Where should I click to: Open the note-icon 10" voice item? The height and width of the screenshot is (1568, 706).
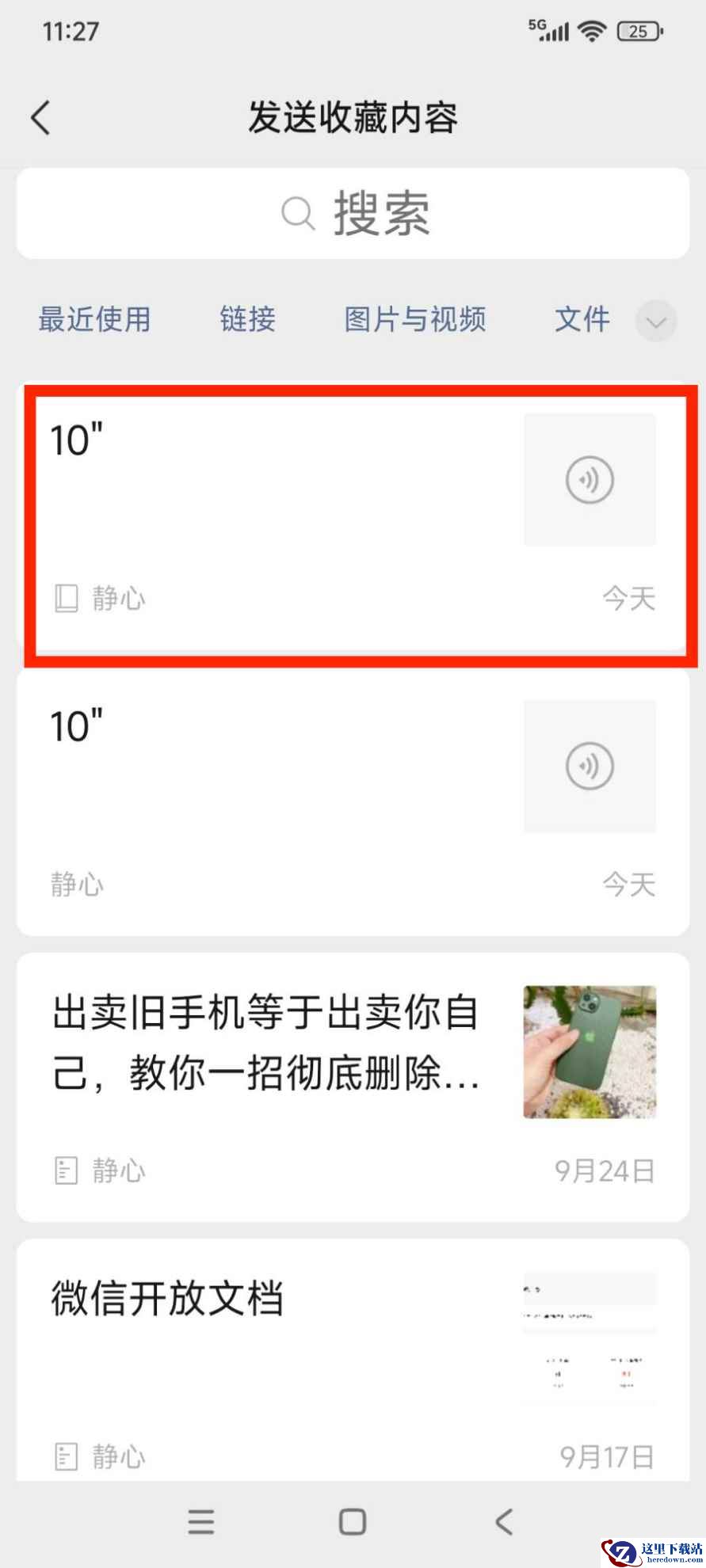[x=353, y=523]
